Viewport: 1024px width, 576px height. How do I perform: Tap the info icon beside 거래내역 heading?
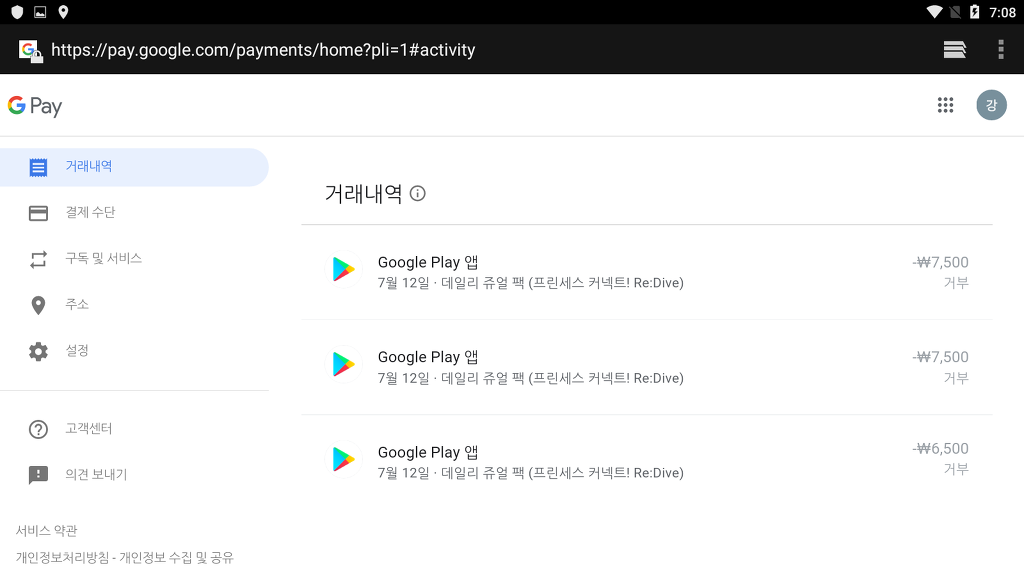pyautogui.click(x=417, y=193)
